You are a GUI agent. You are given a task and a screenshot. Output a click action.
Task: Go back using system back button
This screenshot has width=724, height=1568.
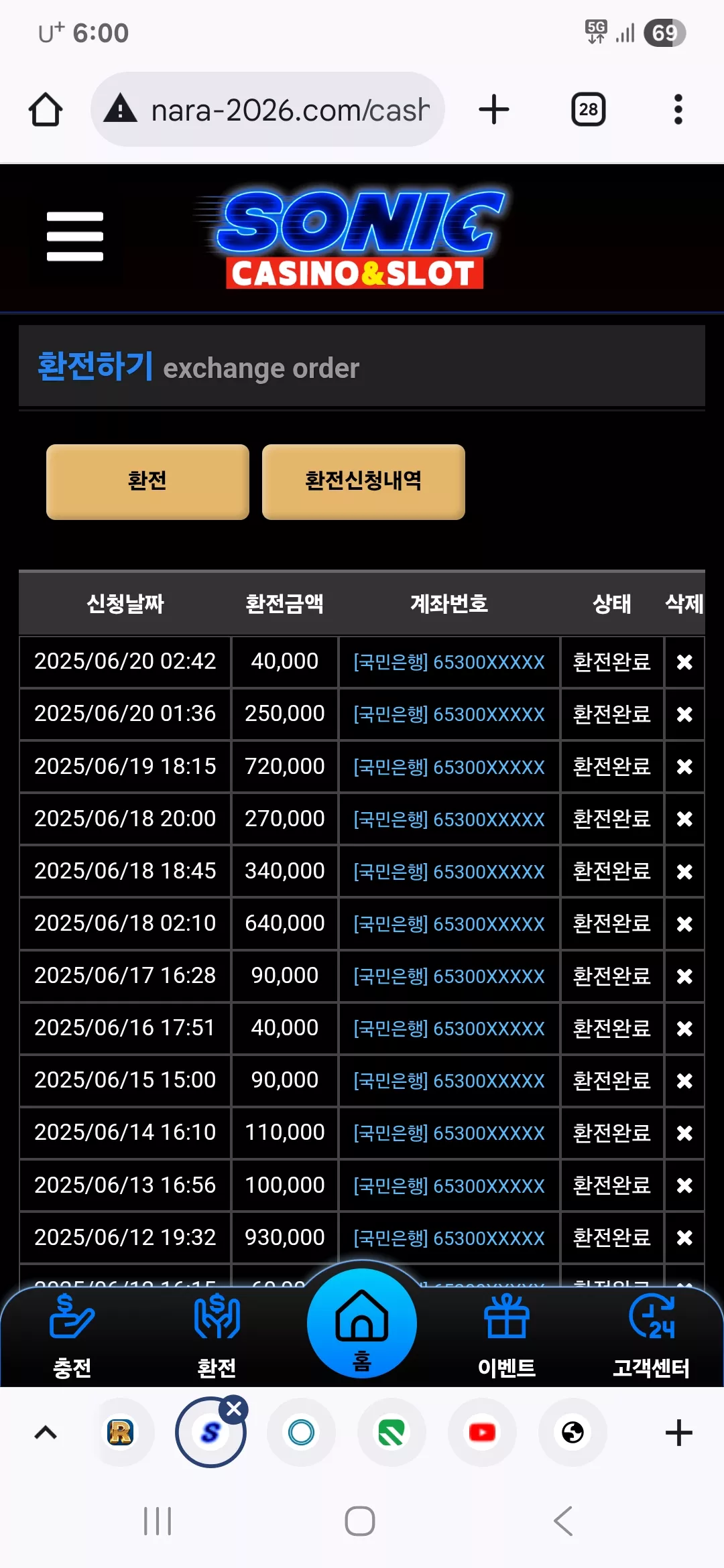coord(563,1521)
